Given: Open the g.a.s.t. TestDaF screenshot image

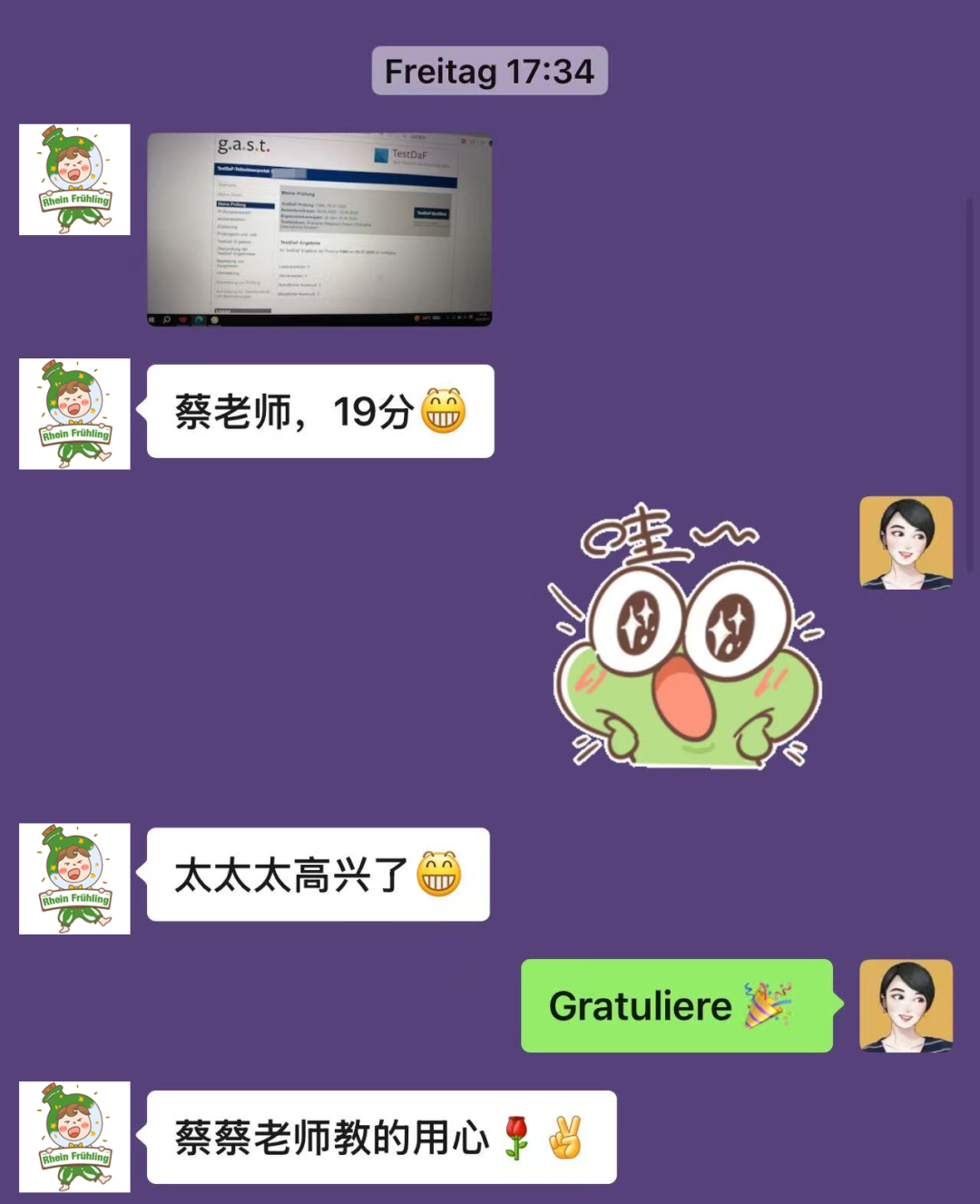Looking at the screenshot, I should 319,230.
